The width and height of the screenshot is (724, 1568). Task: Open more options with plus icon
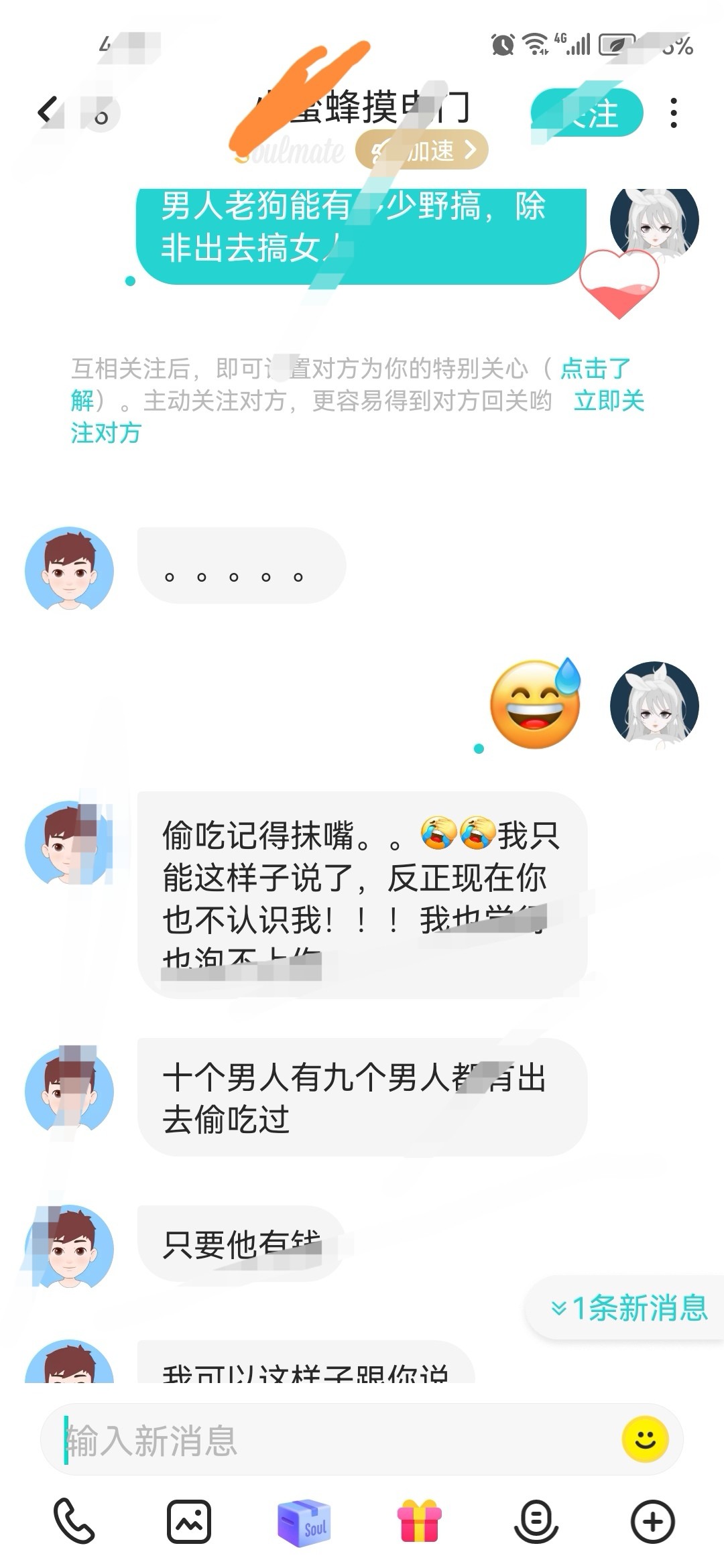click(x=652, y=1522)
